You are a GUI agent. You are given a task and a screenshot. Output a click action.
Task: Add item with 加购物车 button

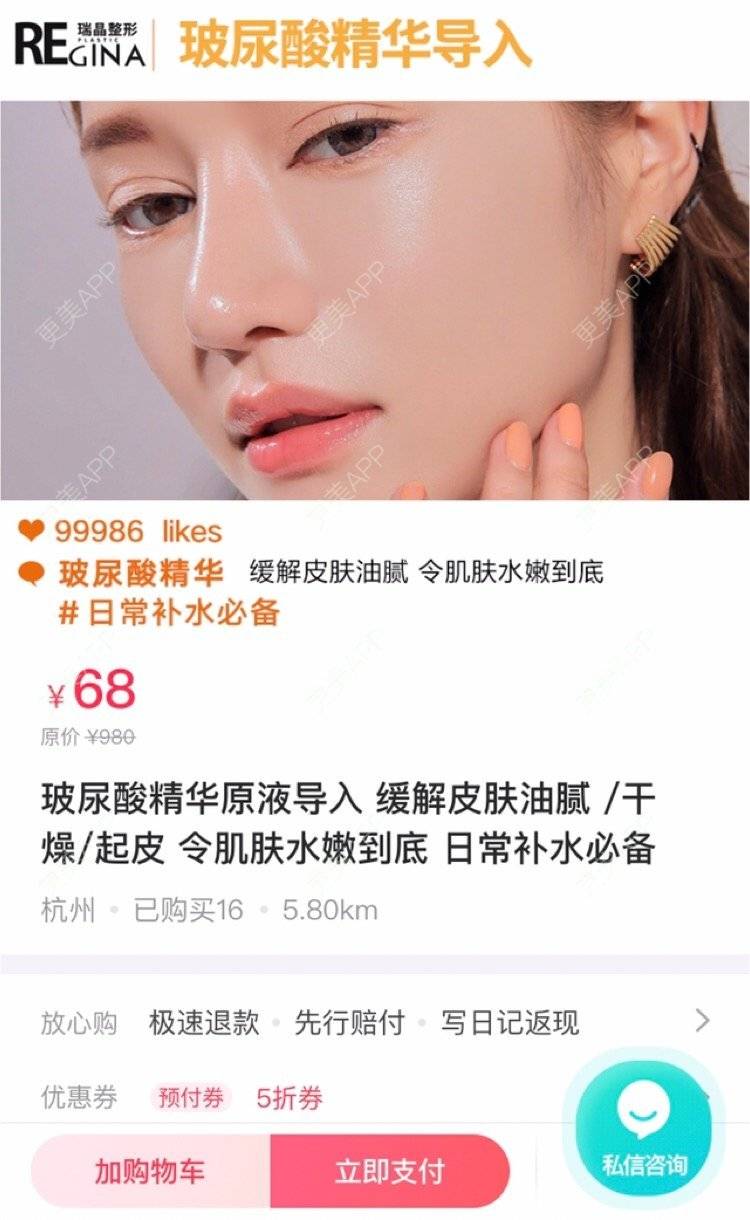[x=150, y=1171]
